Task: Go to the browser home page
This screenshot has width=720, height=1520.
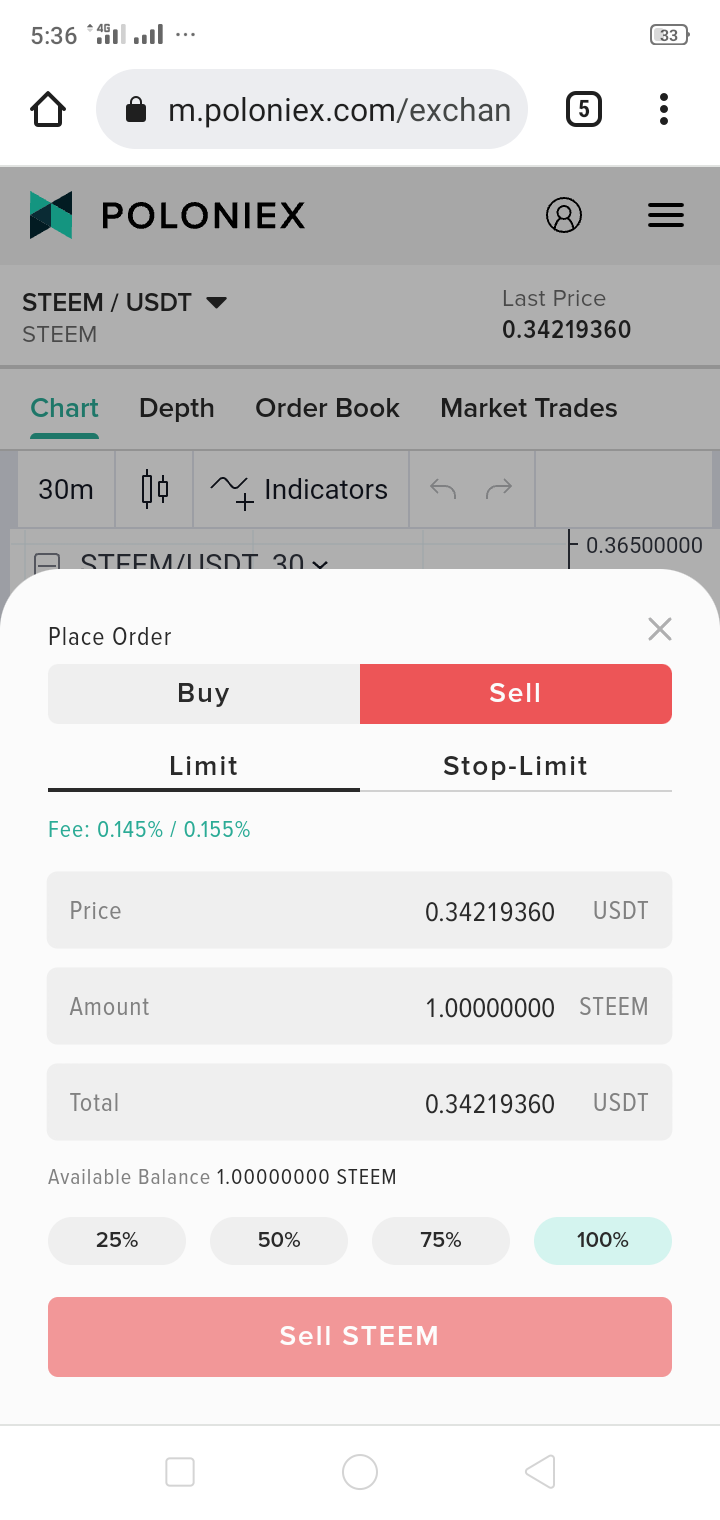Action: point(48,109)
